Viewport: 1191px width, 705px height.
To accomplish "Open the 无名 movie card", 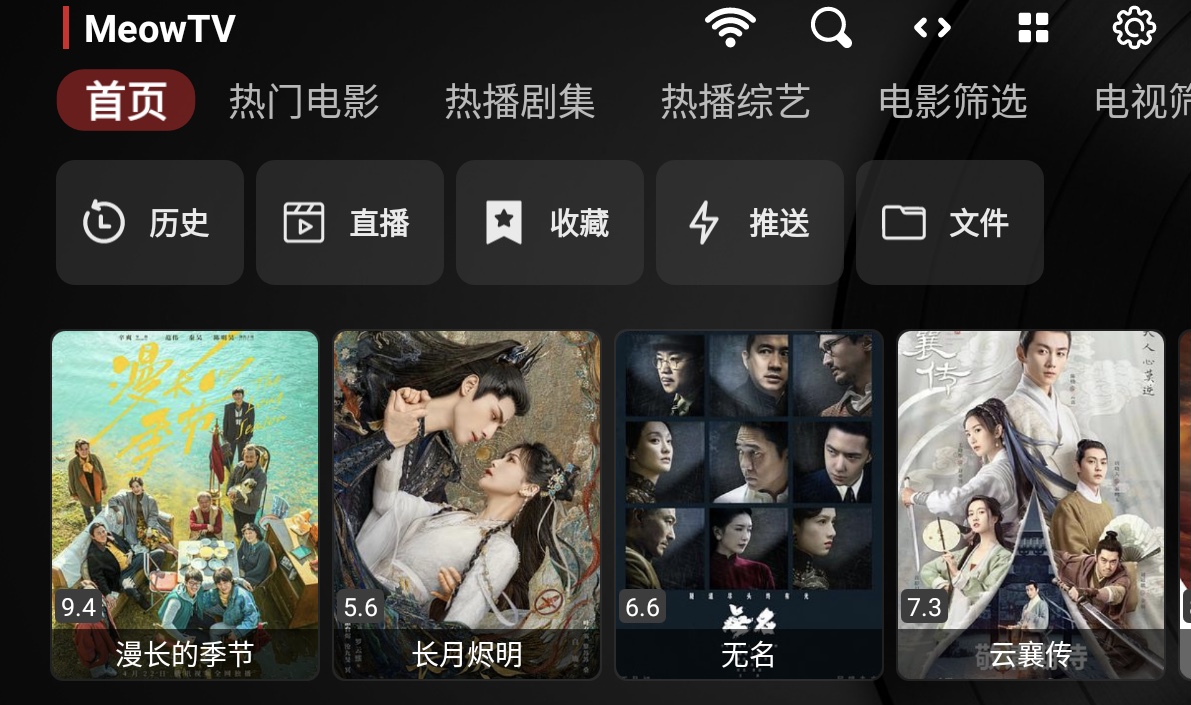I will [749, 505].
